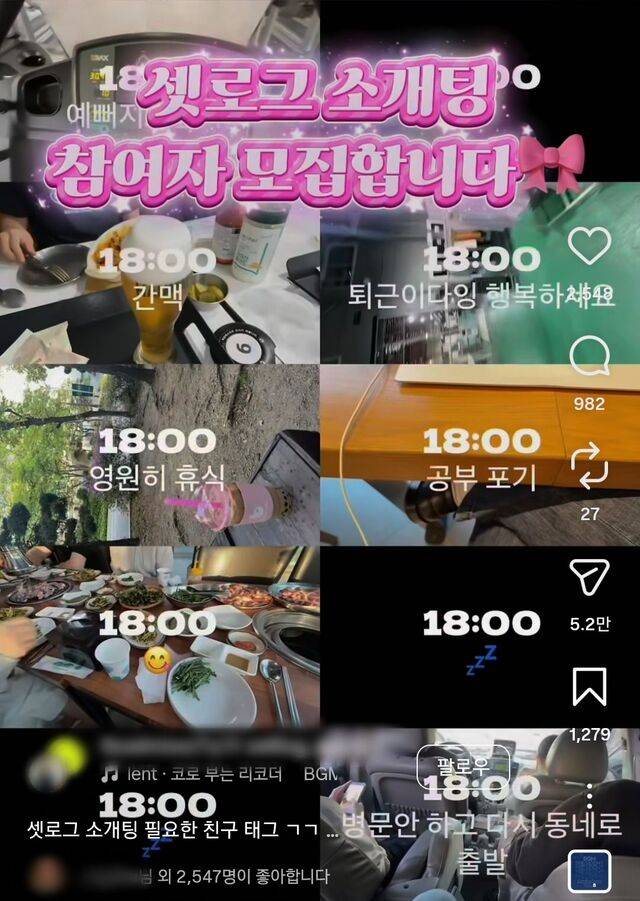Viewport: 640px width, 901px height.
Task: Like this reel with the heart icon
Action: [x=589, y=245]
